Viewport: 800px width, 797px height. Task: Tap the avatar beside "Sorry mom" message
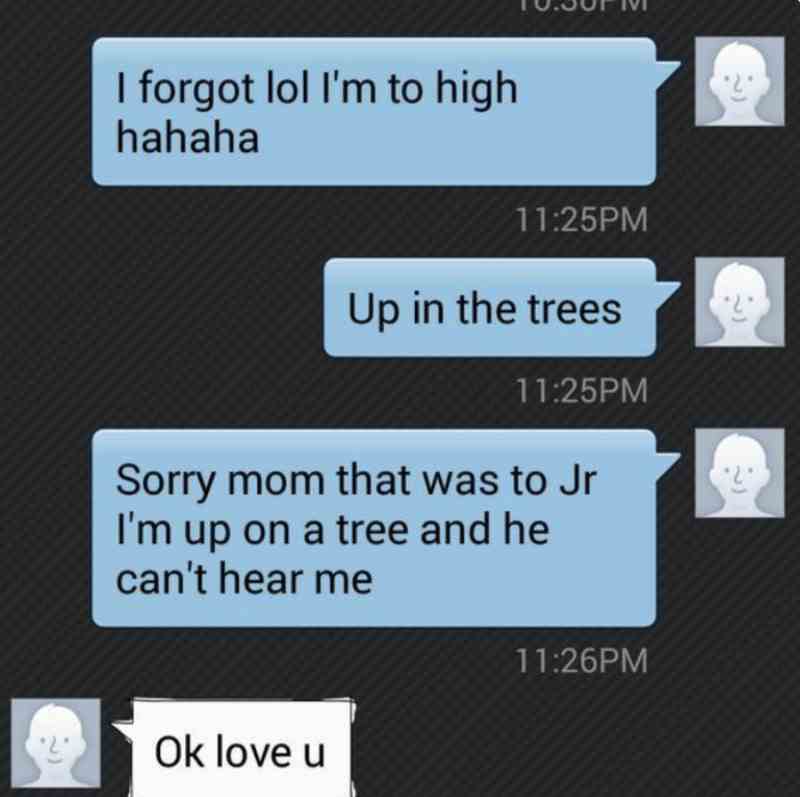tap(740, 472)
